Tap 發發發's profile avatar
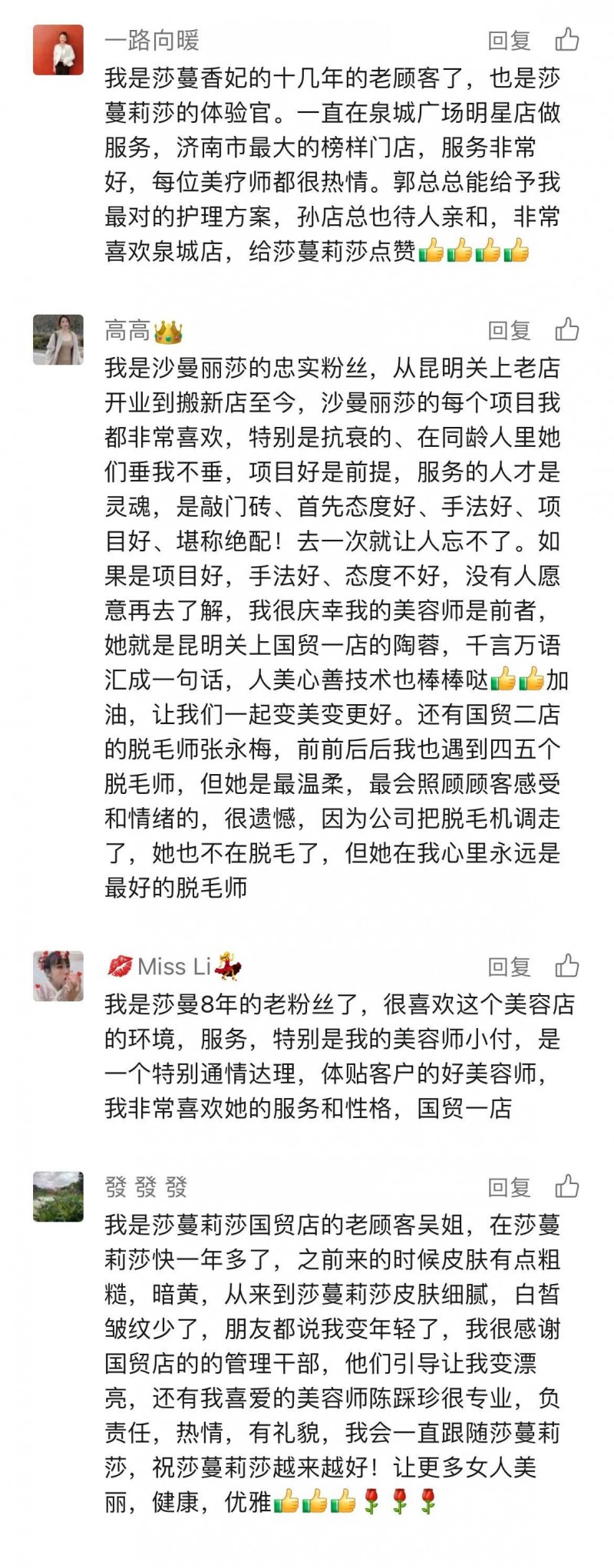Viewport: 614px width, 1568px height. pyautogui.click(x=58, y=1196)
